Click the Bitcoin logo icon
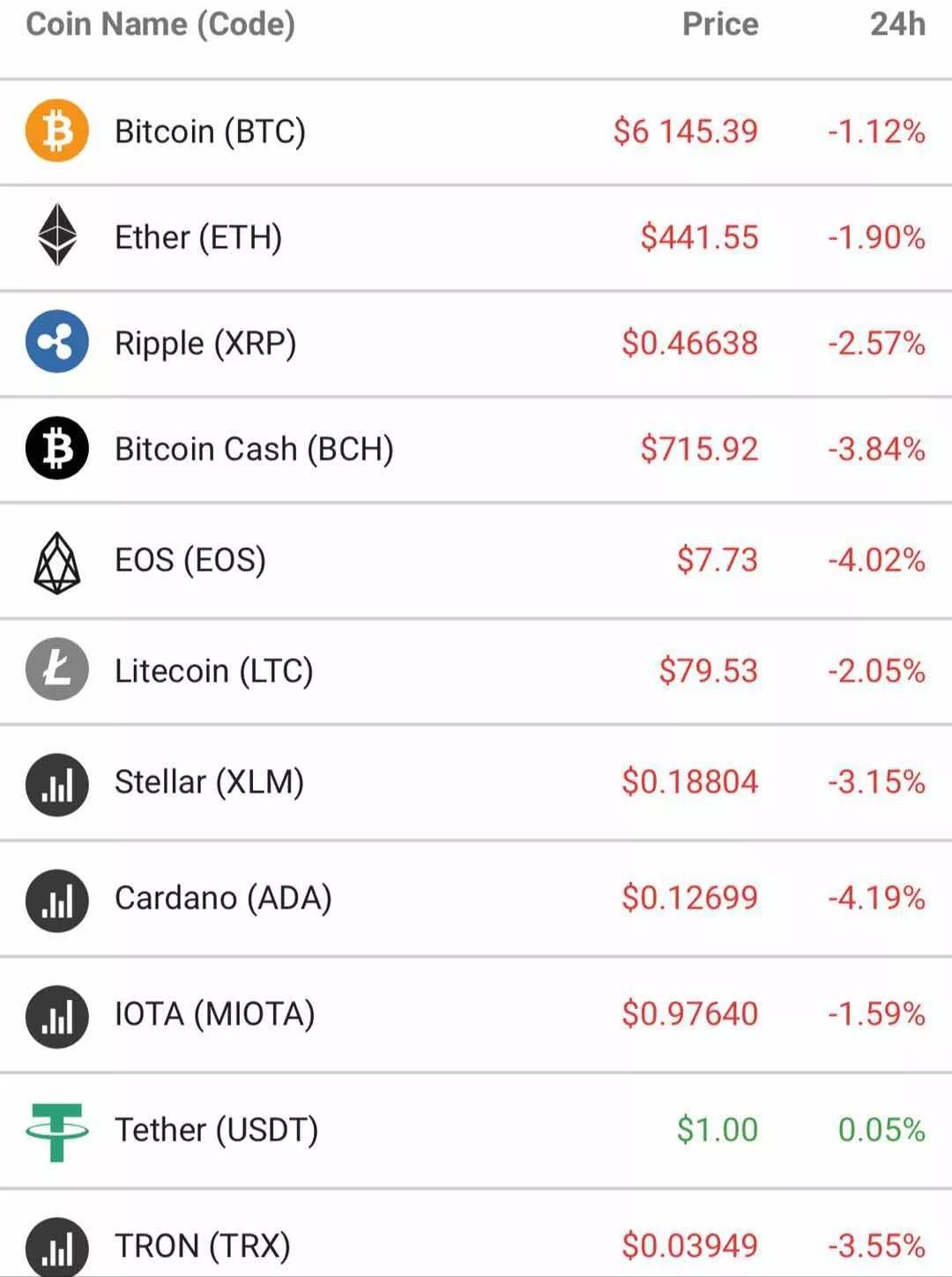The height and width of the screenshot is (1277, 952). click(56, 131)
